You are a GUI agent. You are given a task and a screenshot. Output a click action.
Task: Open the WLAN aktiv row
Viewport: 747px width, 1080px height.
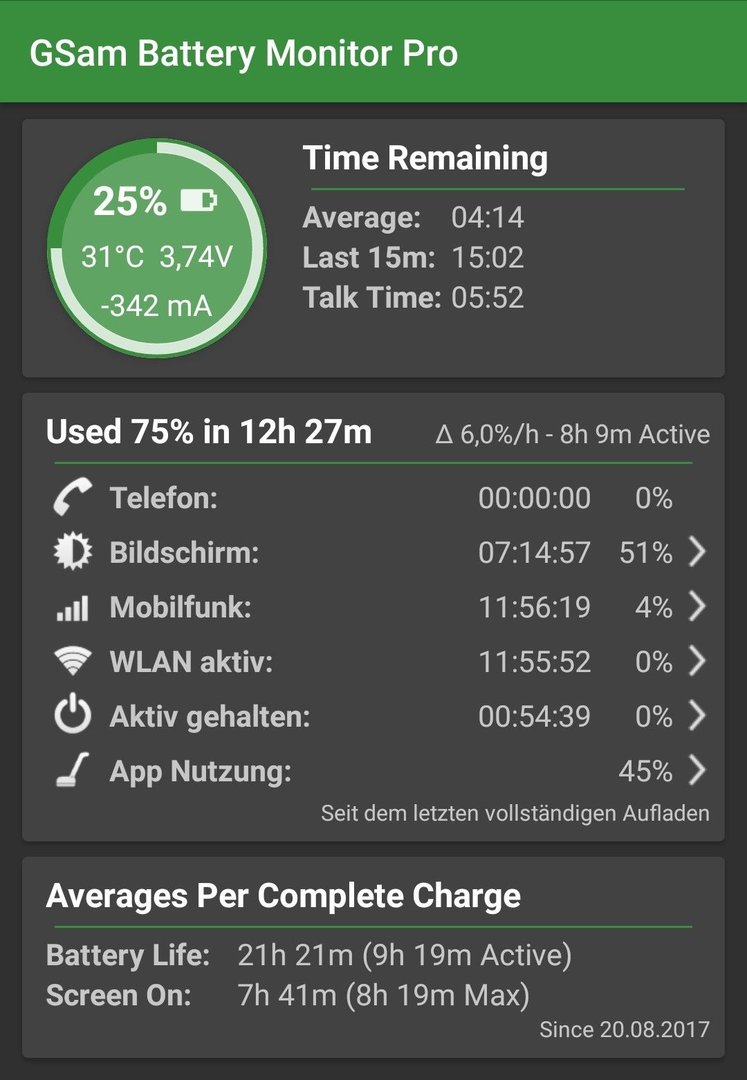pyautogui.click(x=380, y=661)
